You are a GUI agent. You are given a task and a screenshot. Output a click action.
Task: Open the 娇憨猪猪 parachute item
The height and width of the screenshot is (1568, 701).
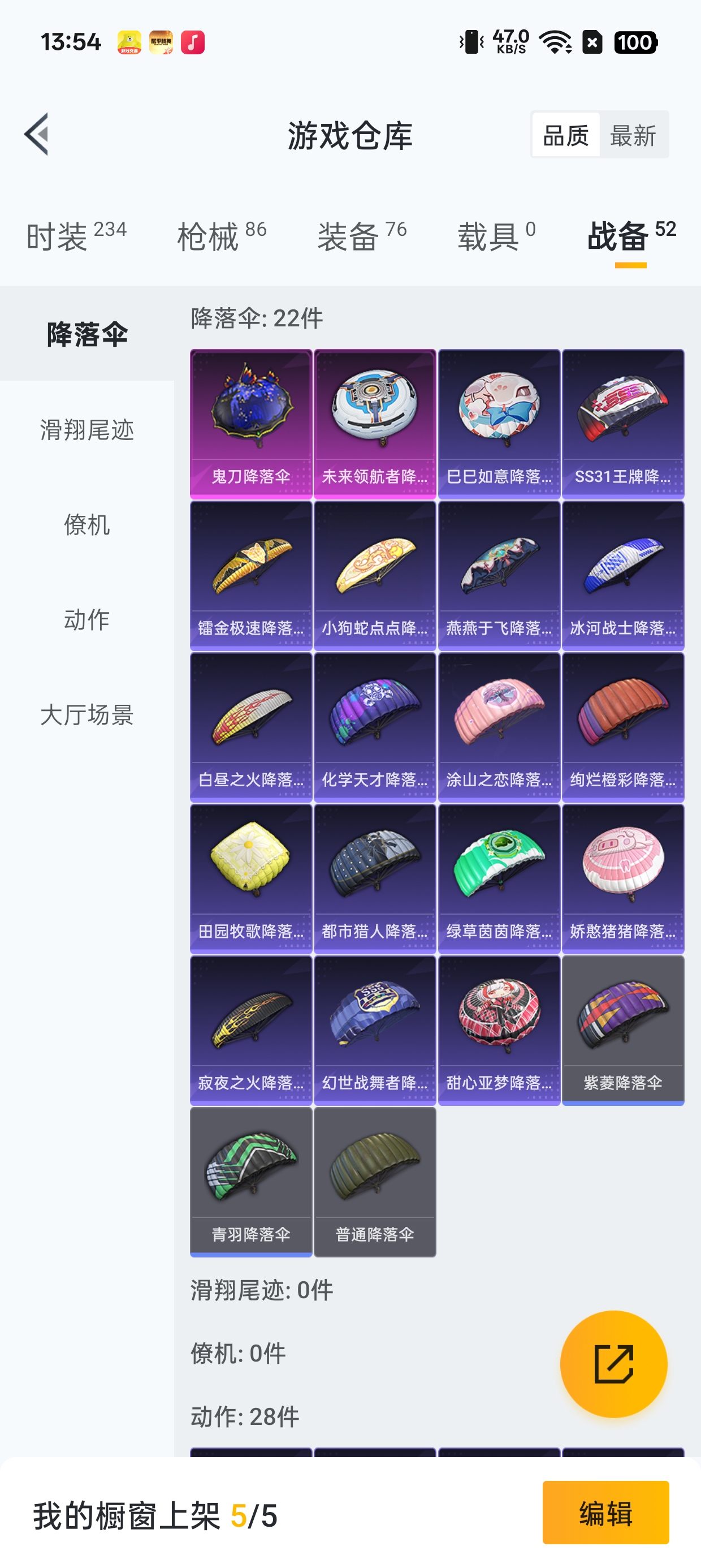[623, 878]
